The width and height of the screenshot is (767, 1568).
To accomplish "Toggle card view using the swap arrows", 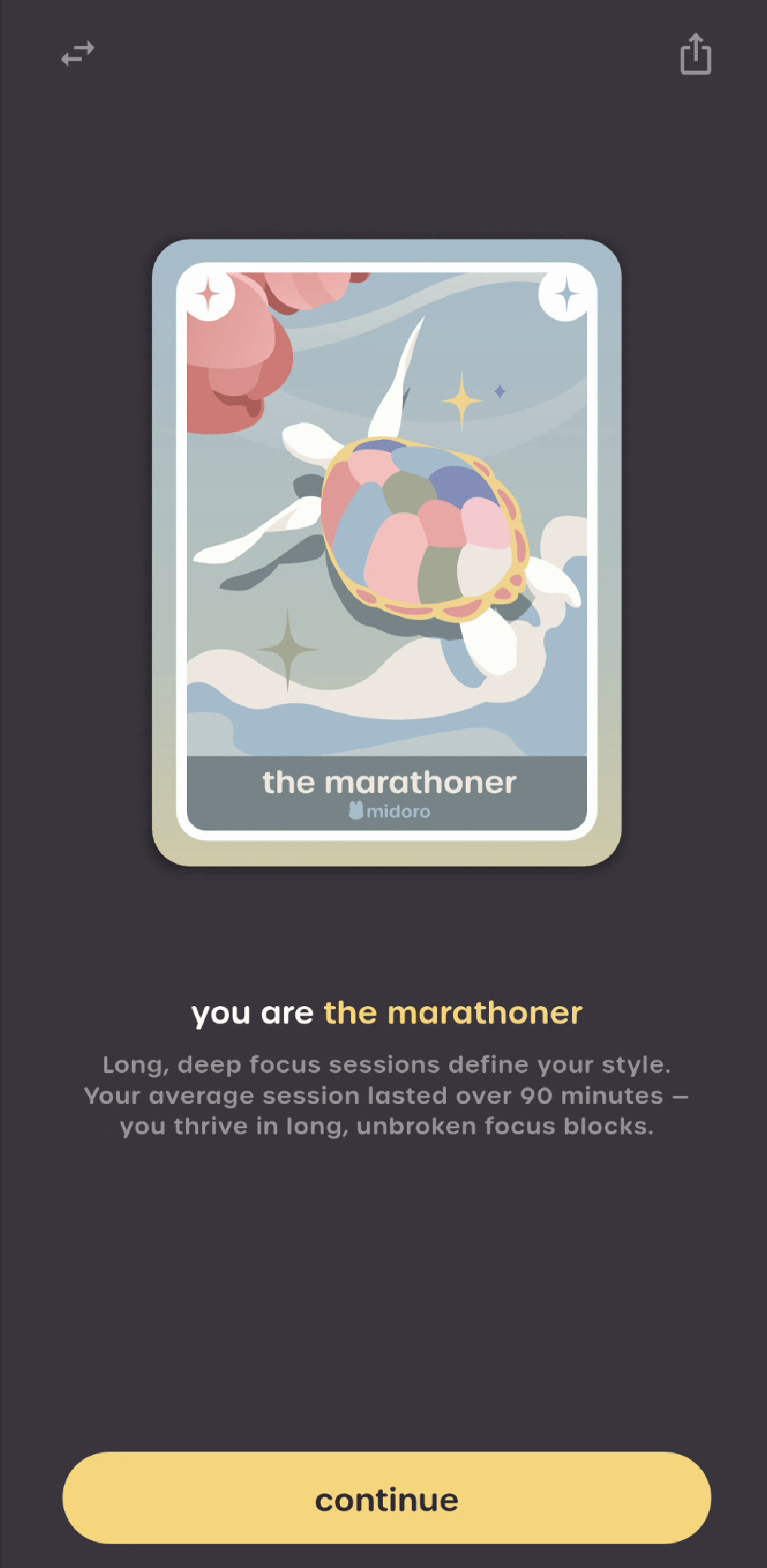I will click(78, 54).
